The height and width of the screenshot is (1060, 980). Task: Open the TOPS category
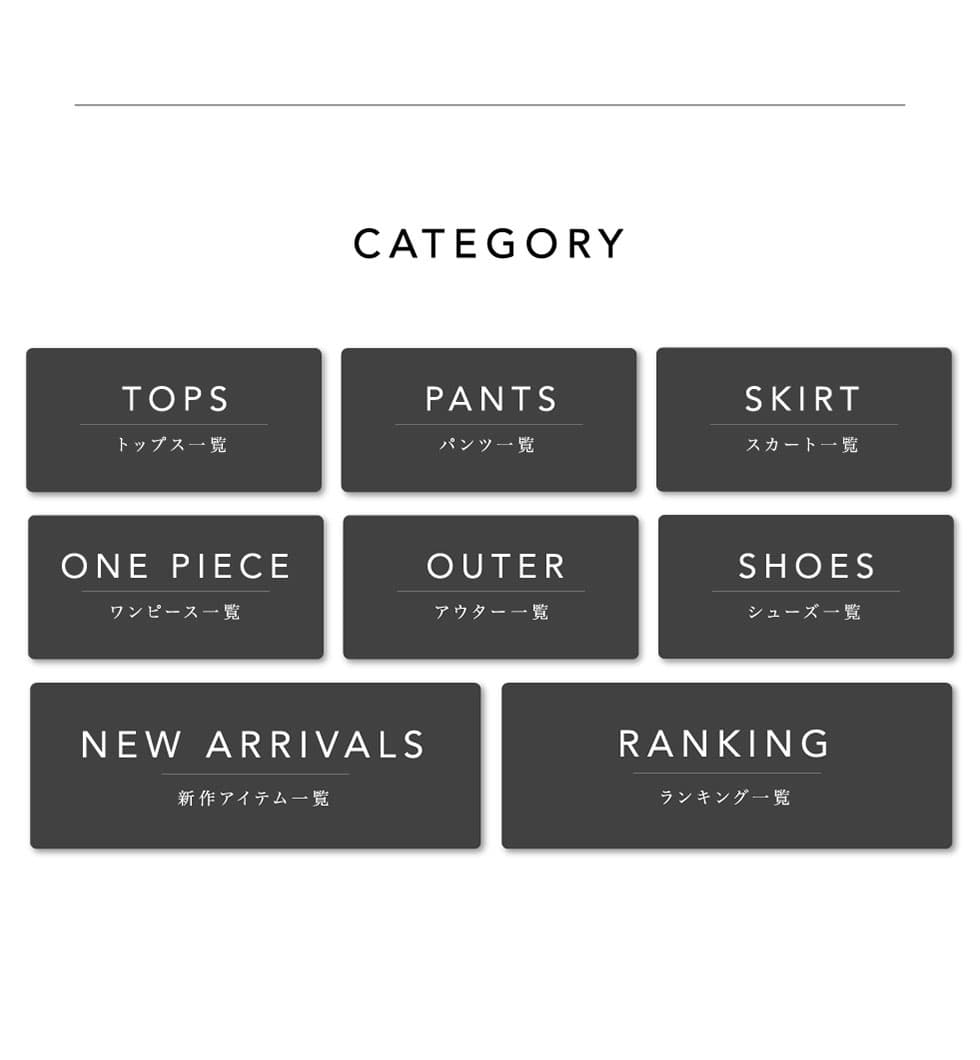174,420
